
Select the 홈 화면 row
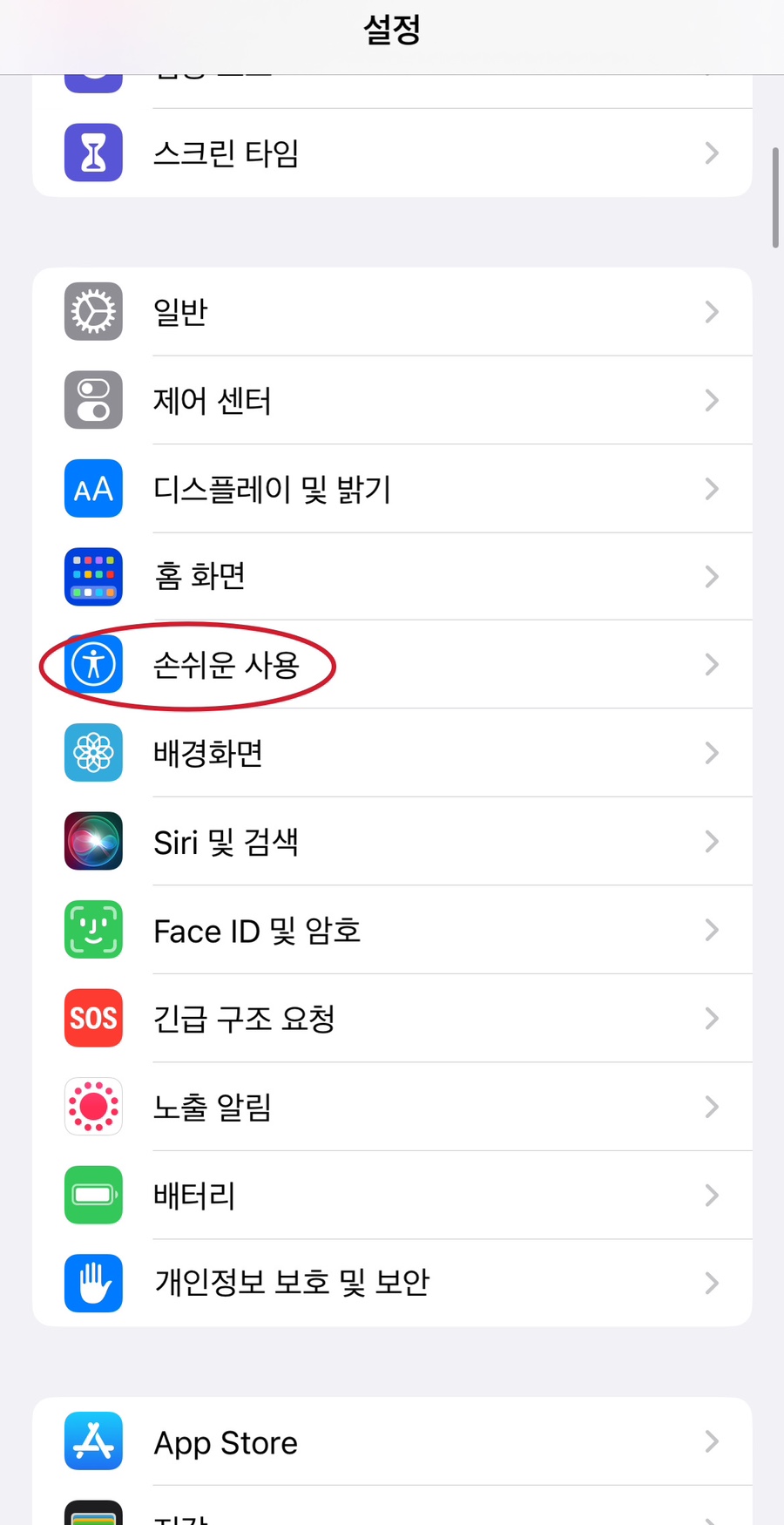coord(392,576)
